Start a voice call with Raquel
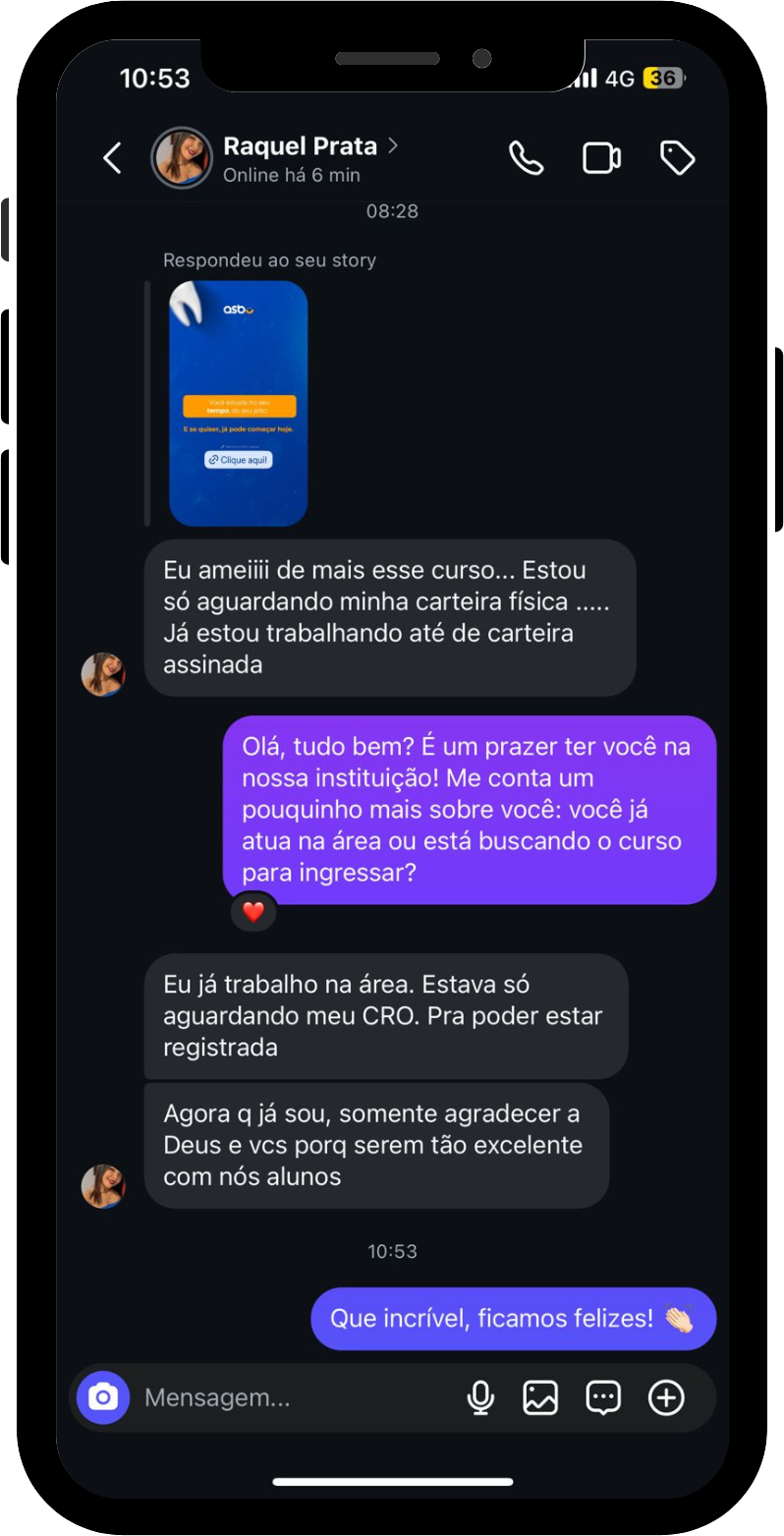This screenshot has width=784, height=1536. click(526, 158)
